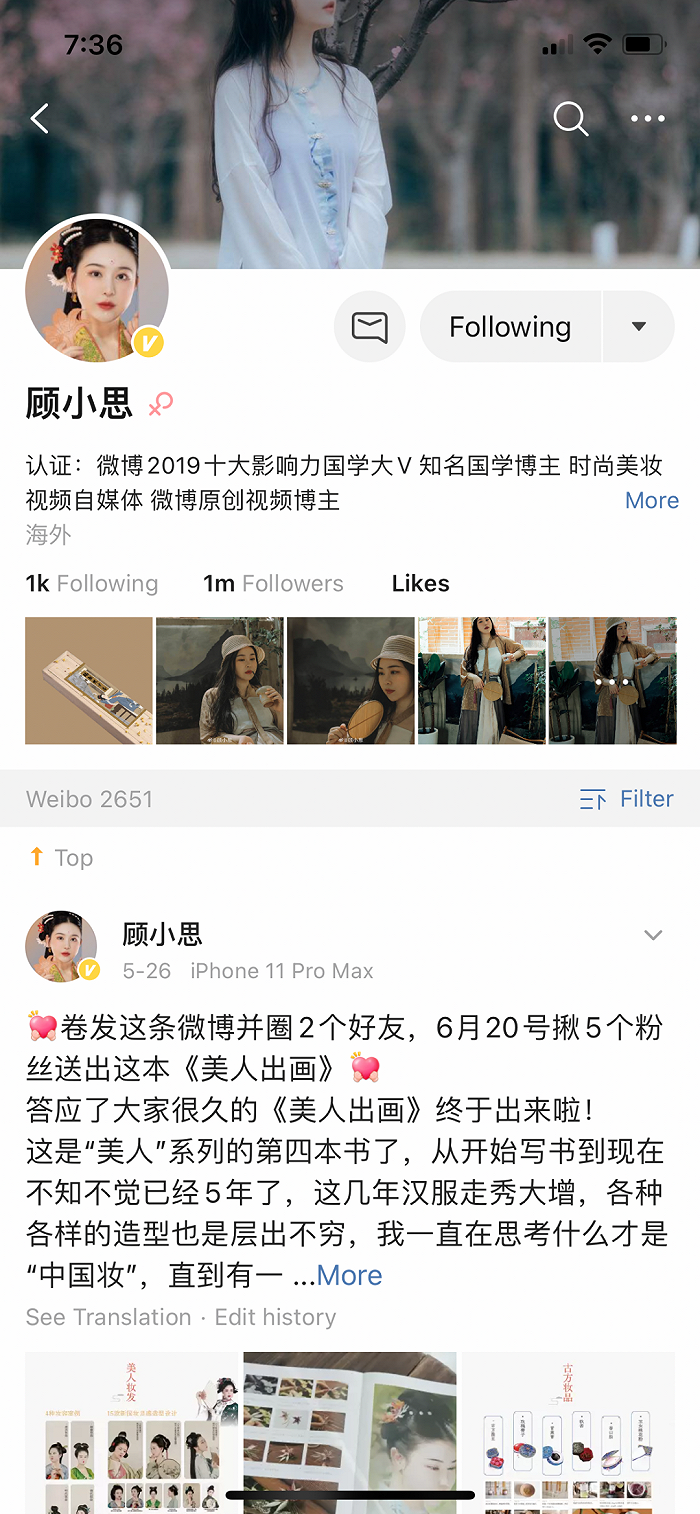Open the three-dot overflow menu
Viewport: 700px width, 1514px height.
pyautogui.click(x=647, y=119)
